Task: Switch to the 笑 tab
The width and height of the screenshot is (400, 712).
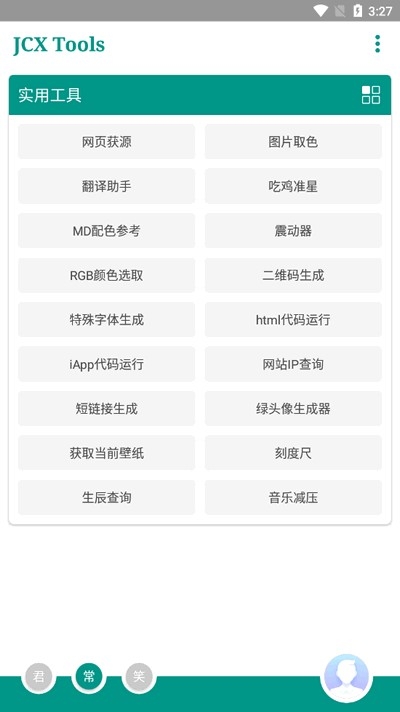Action: pyautogui.click(x=138, y=677)
